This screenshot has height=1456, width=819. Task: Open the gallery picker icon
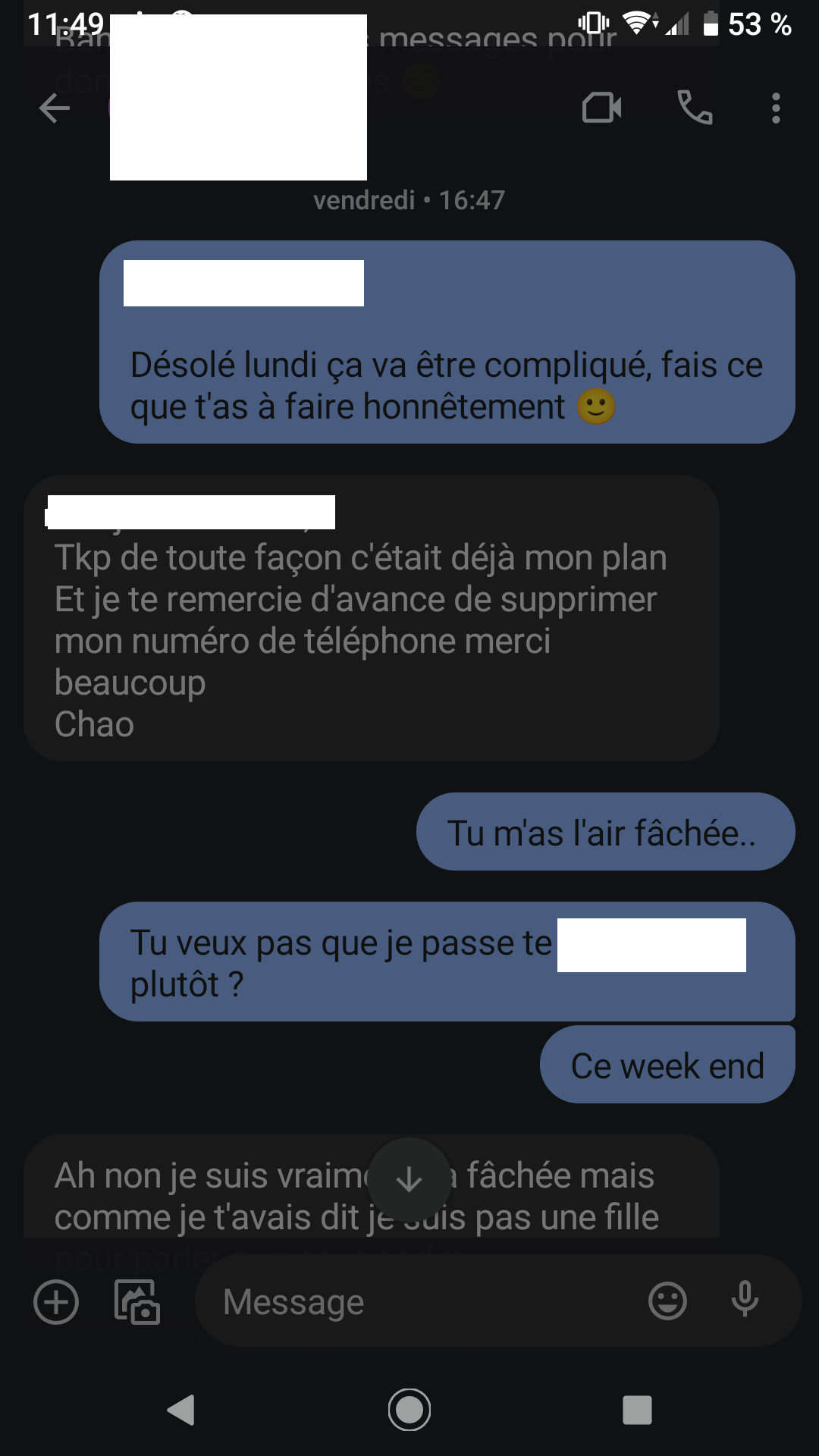tap(136, 1302)
